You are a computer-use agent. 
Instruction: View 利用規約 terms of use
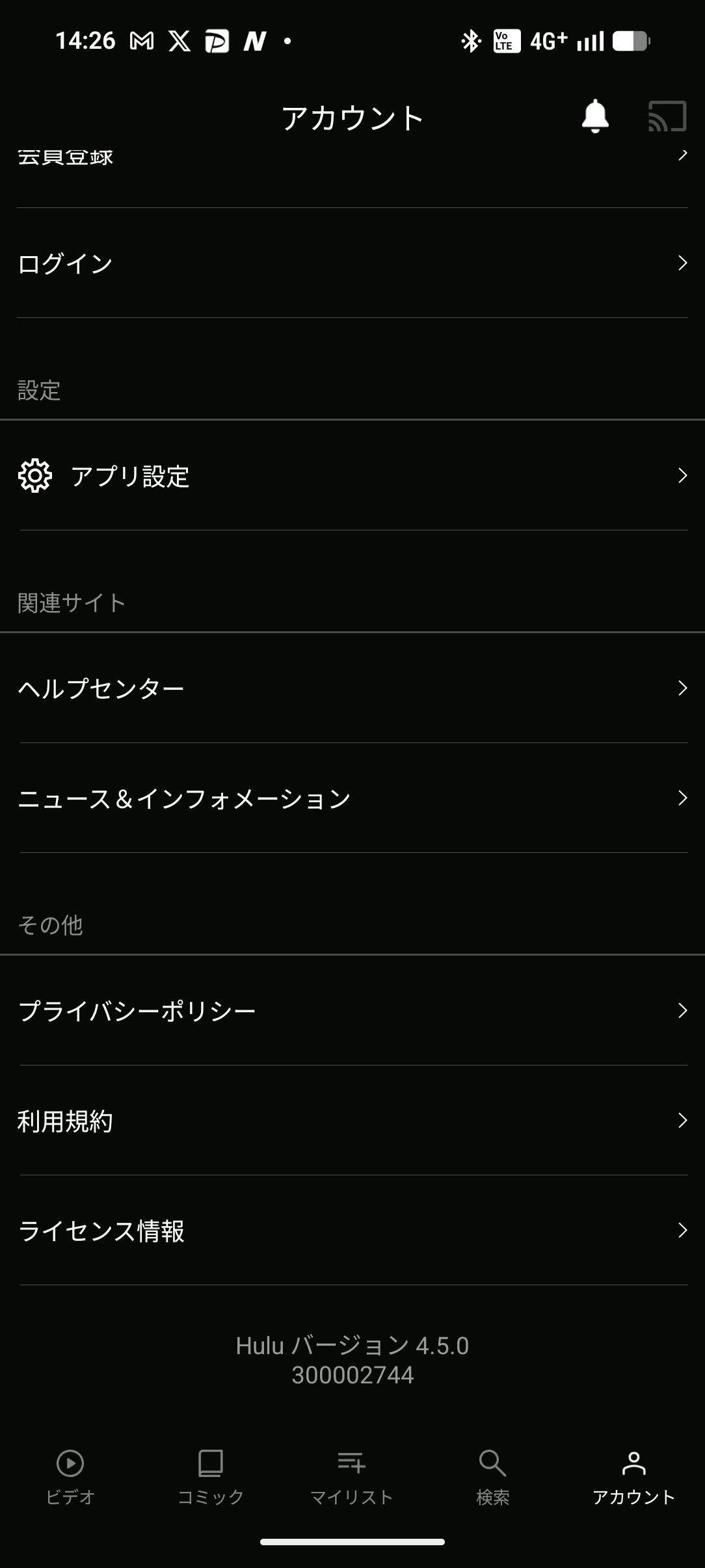tap(352, 1121)
